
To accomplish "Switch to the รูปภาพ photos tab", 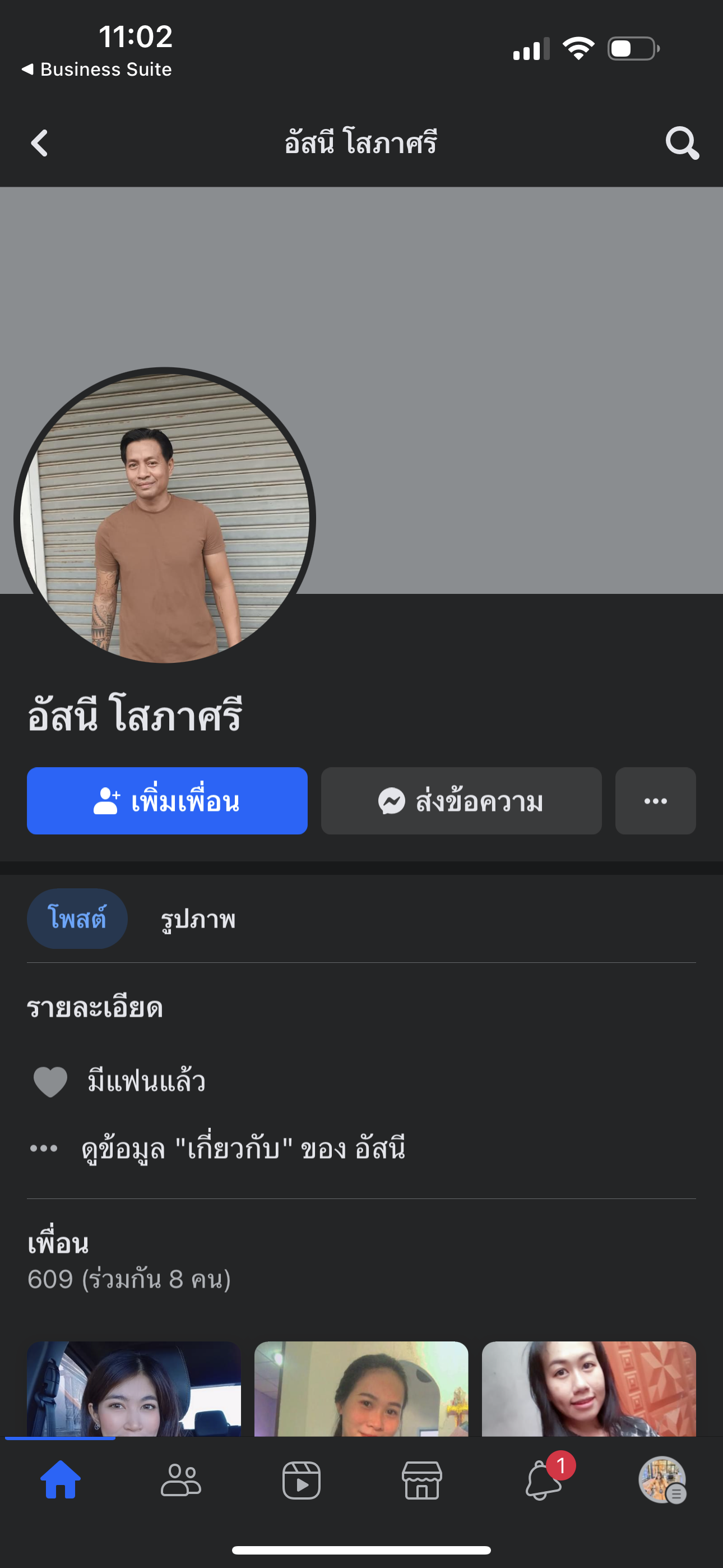I will click(198, 919).
